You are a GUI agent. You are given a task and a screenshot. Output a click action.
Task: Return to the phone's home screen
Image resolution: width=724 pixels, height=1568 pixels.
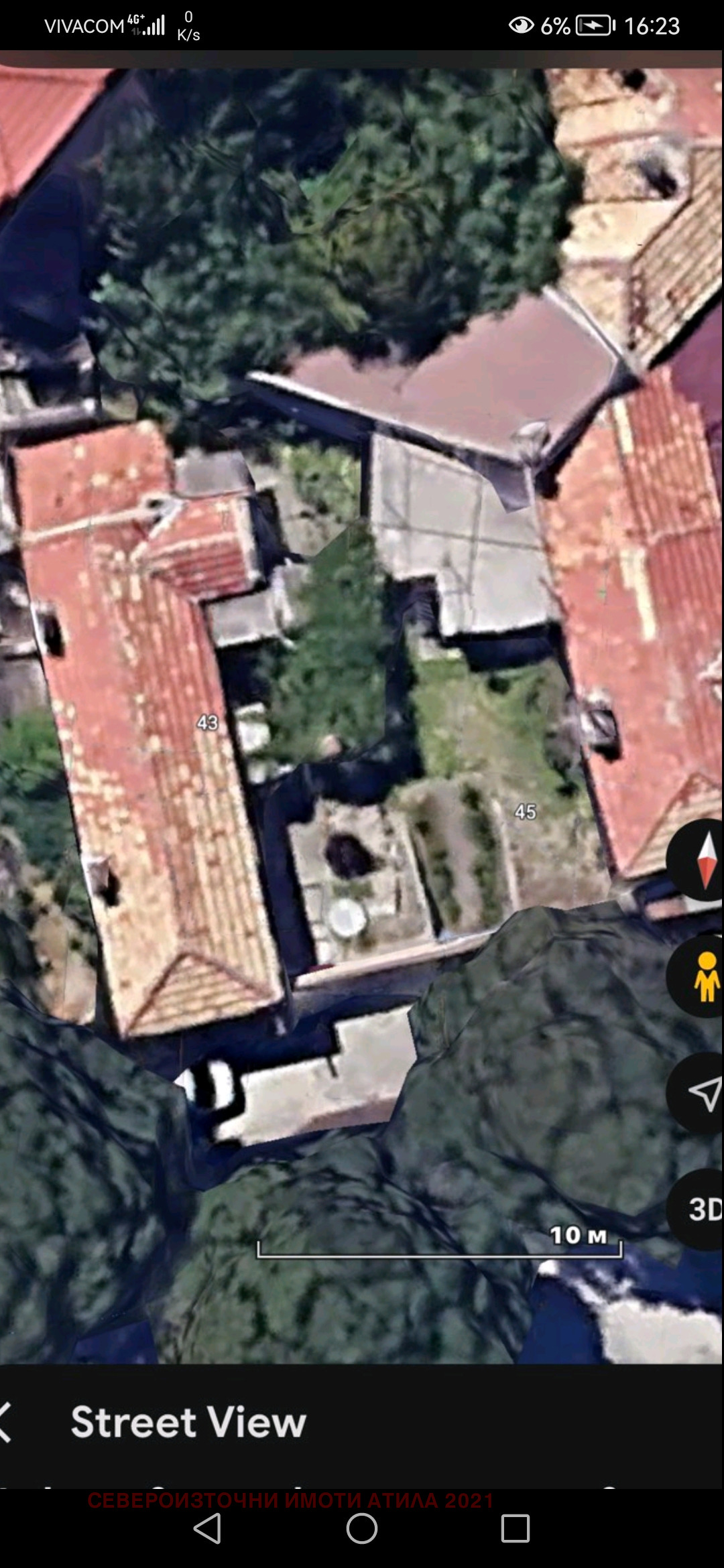tap(362, 1528)
